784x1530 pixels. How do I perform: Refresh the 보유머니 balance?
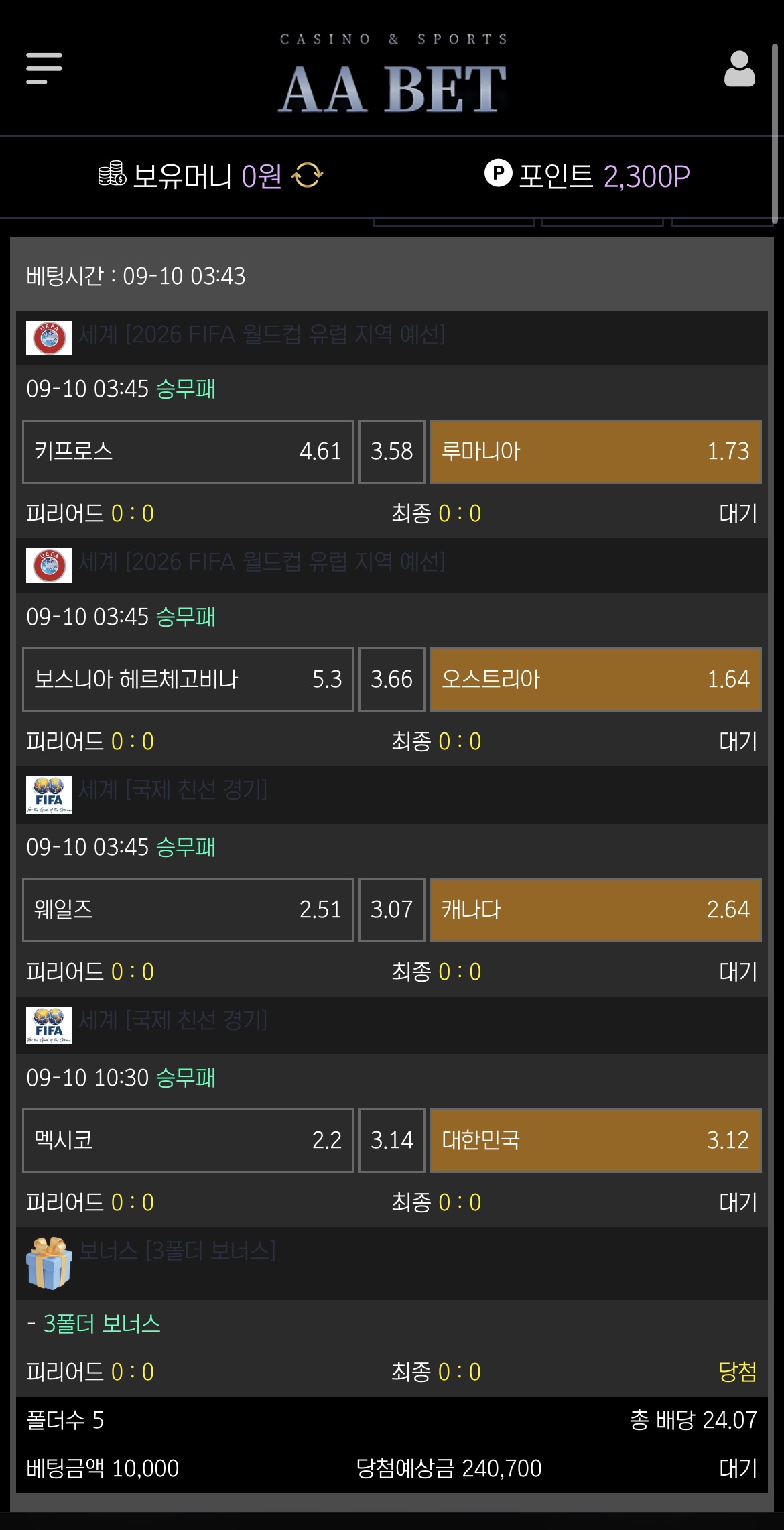(x=308, y=176)
